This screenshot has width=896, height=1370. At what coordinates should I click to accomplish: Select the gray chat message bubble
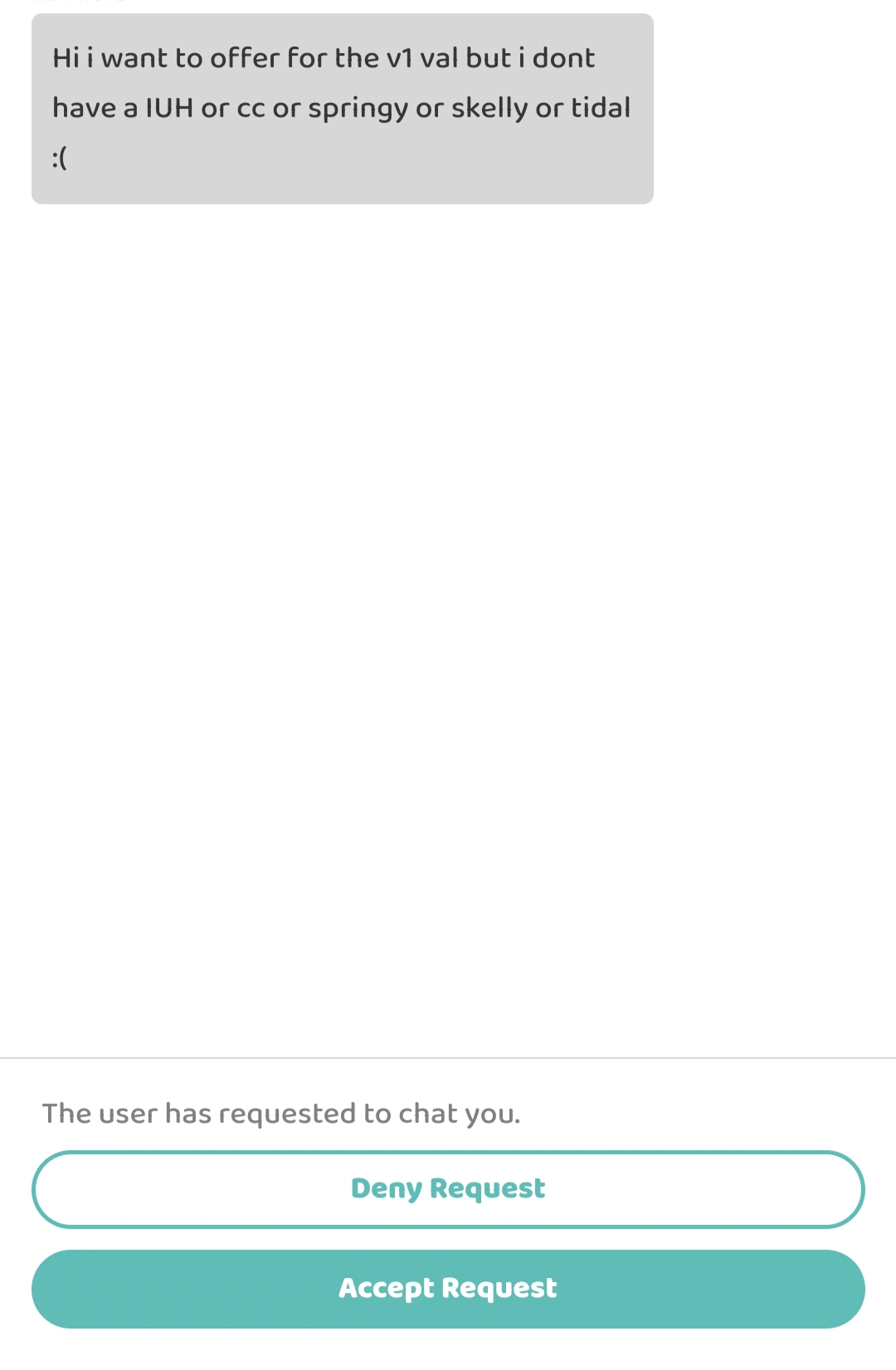point(342,106)
